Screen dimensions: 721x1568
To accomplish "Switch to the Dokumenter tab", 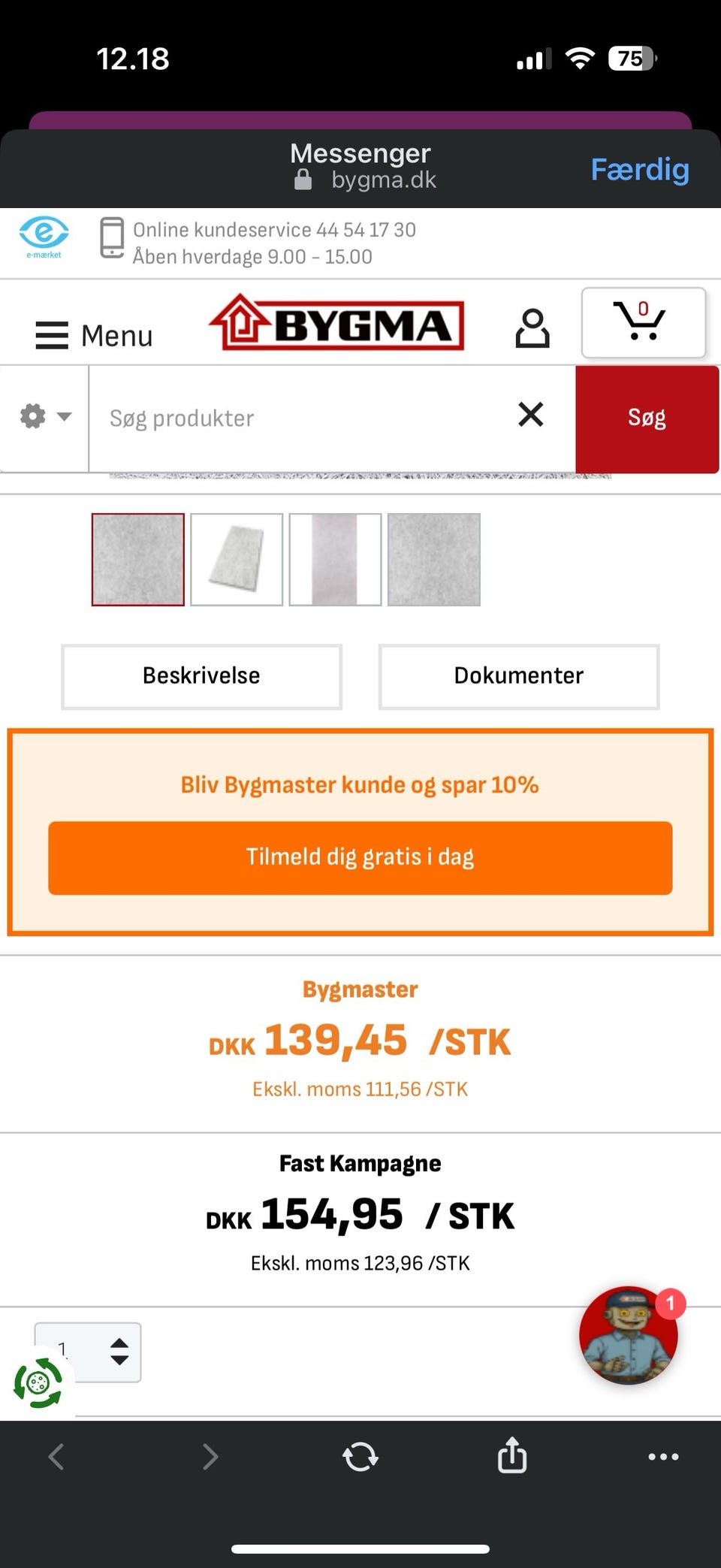I will click(x=518, y=675).
